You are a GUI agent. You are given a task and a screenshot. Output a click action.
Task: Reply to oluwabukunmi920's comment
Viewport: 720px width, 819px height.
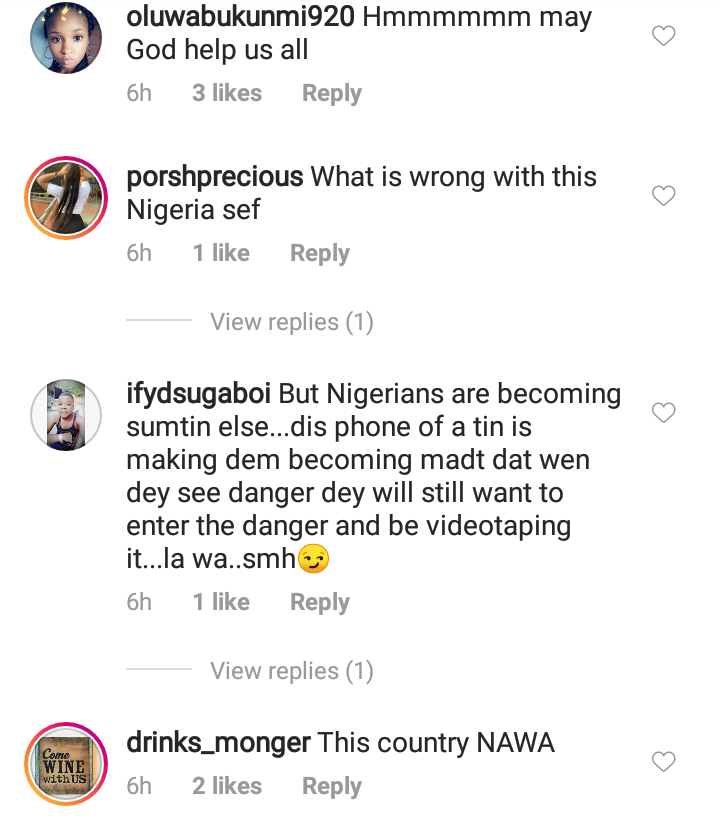[x=331, y=93]
